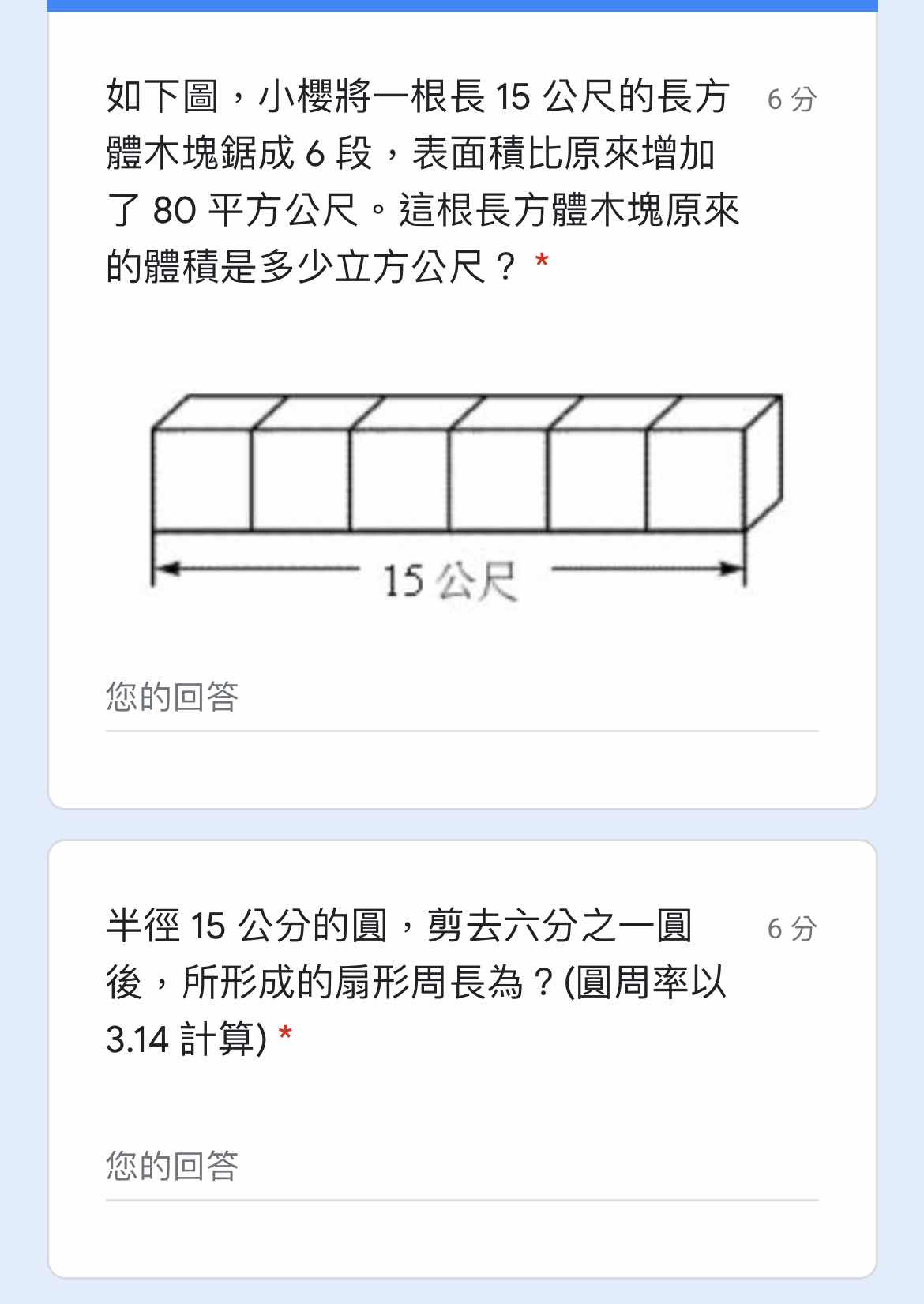Tap the answer field for the sector perimeter question
Screen dimensions: 924x1304
(461, 1167)
